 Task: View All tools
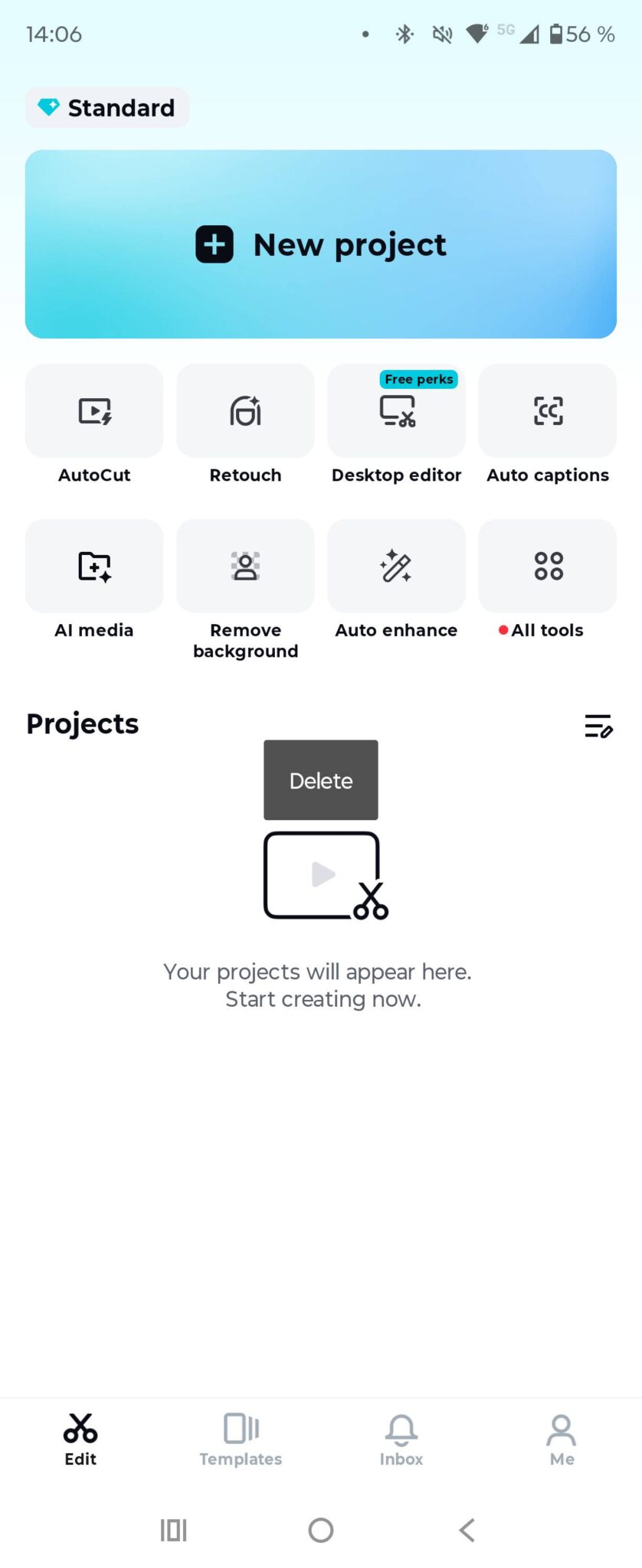(x=548, y=567)
